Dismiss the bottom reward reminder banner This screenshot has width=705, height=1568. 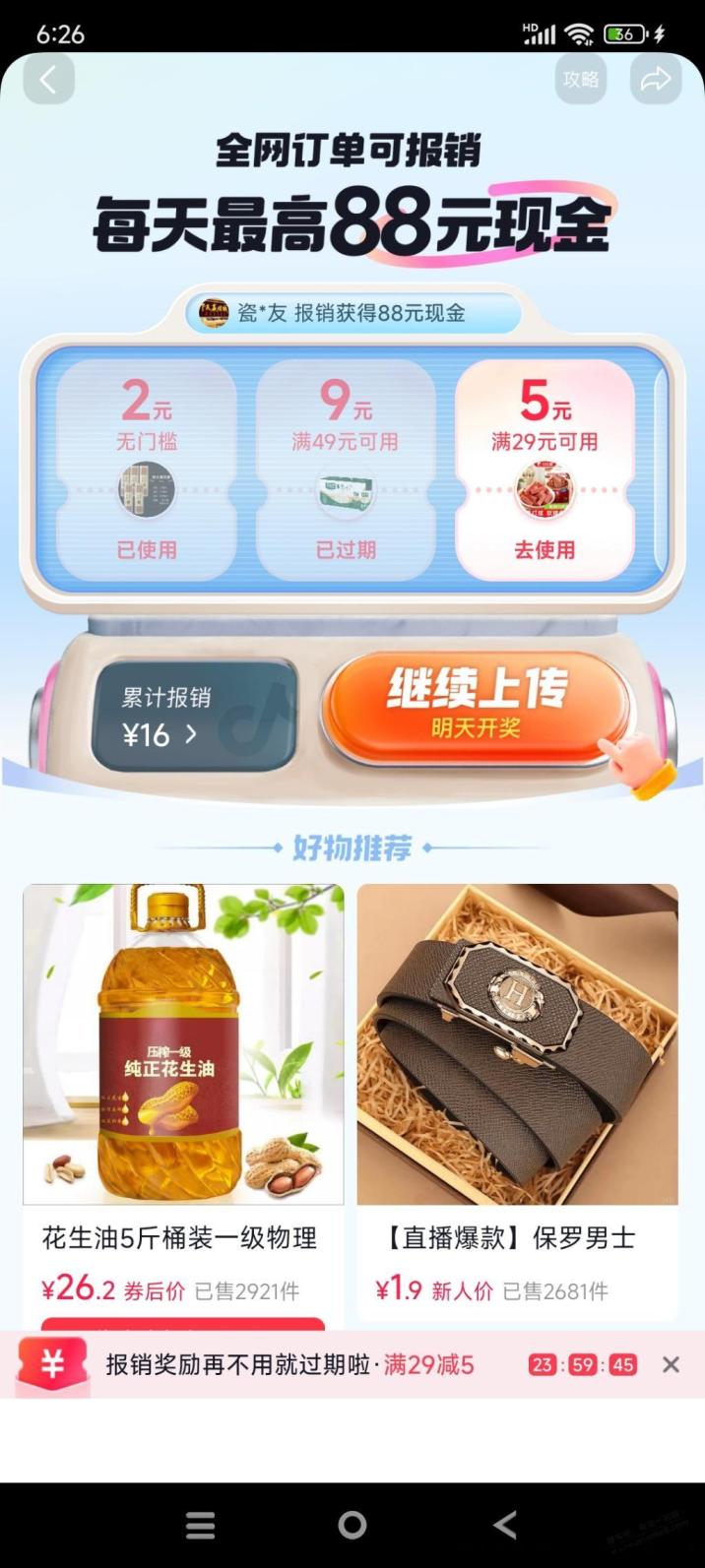671,1364
